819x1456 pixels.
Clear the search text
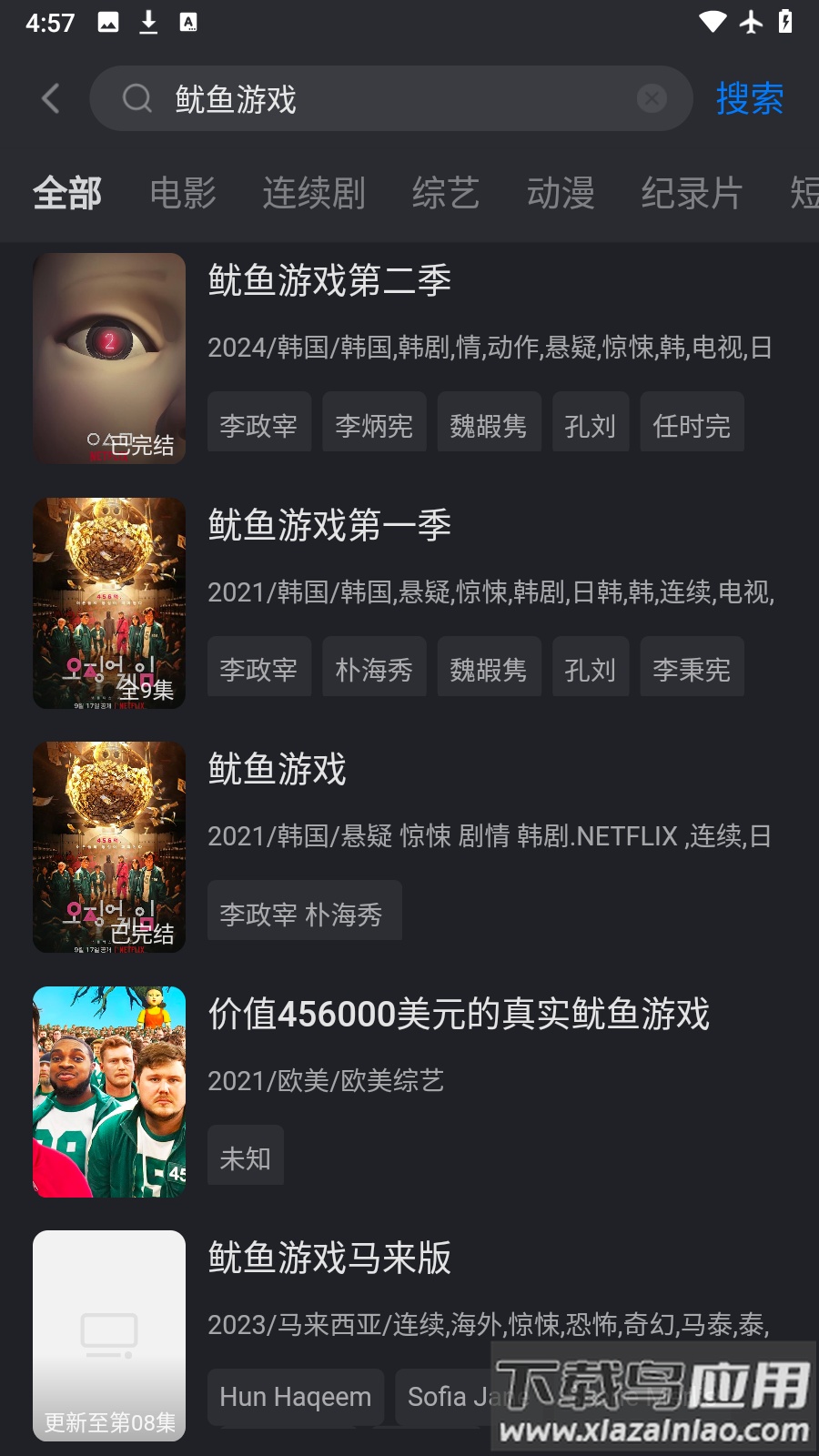[x=652, y=98]
